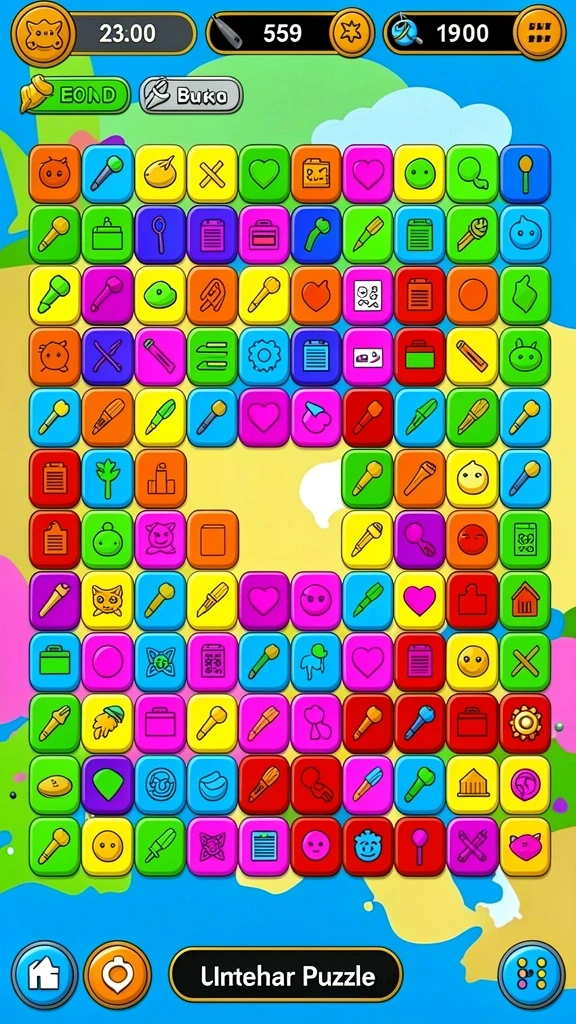Select the green house tile
576x1024 pixels.
525,600
